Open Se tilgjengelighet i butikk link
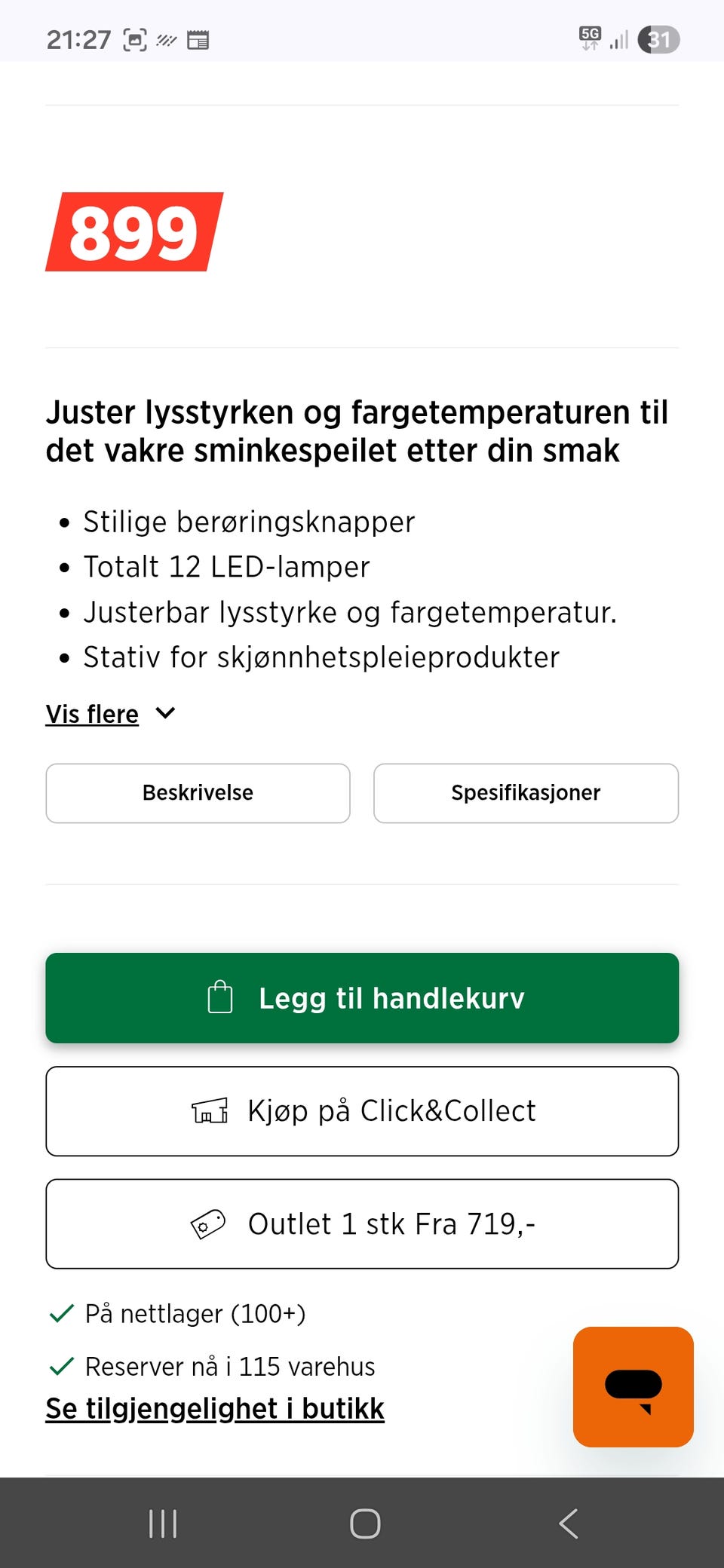Viewport: 724px width, 1568px height. tap(215, 1408)
